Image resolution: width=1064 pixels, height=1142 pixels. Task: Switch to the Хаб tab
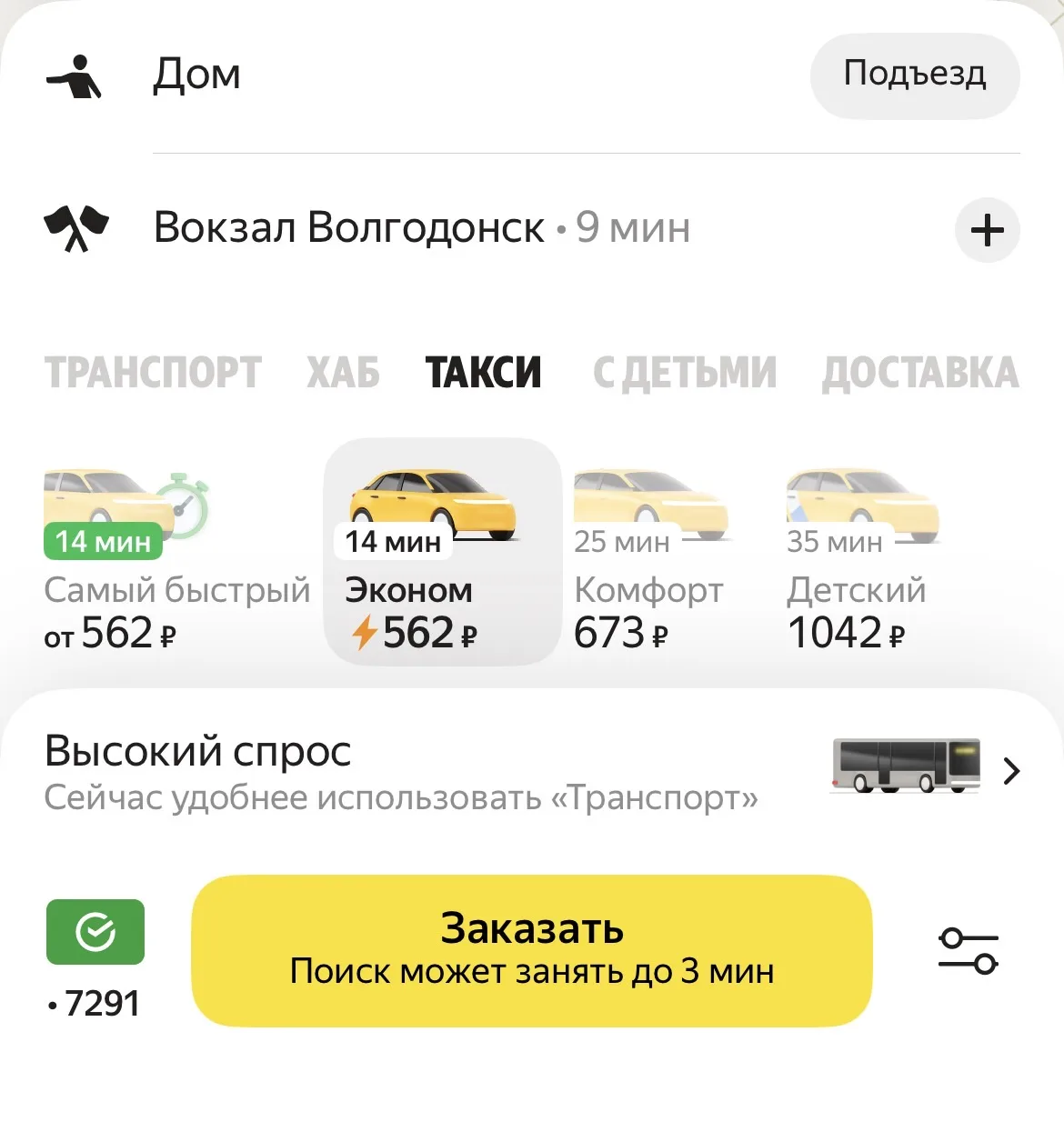343,373
